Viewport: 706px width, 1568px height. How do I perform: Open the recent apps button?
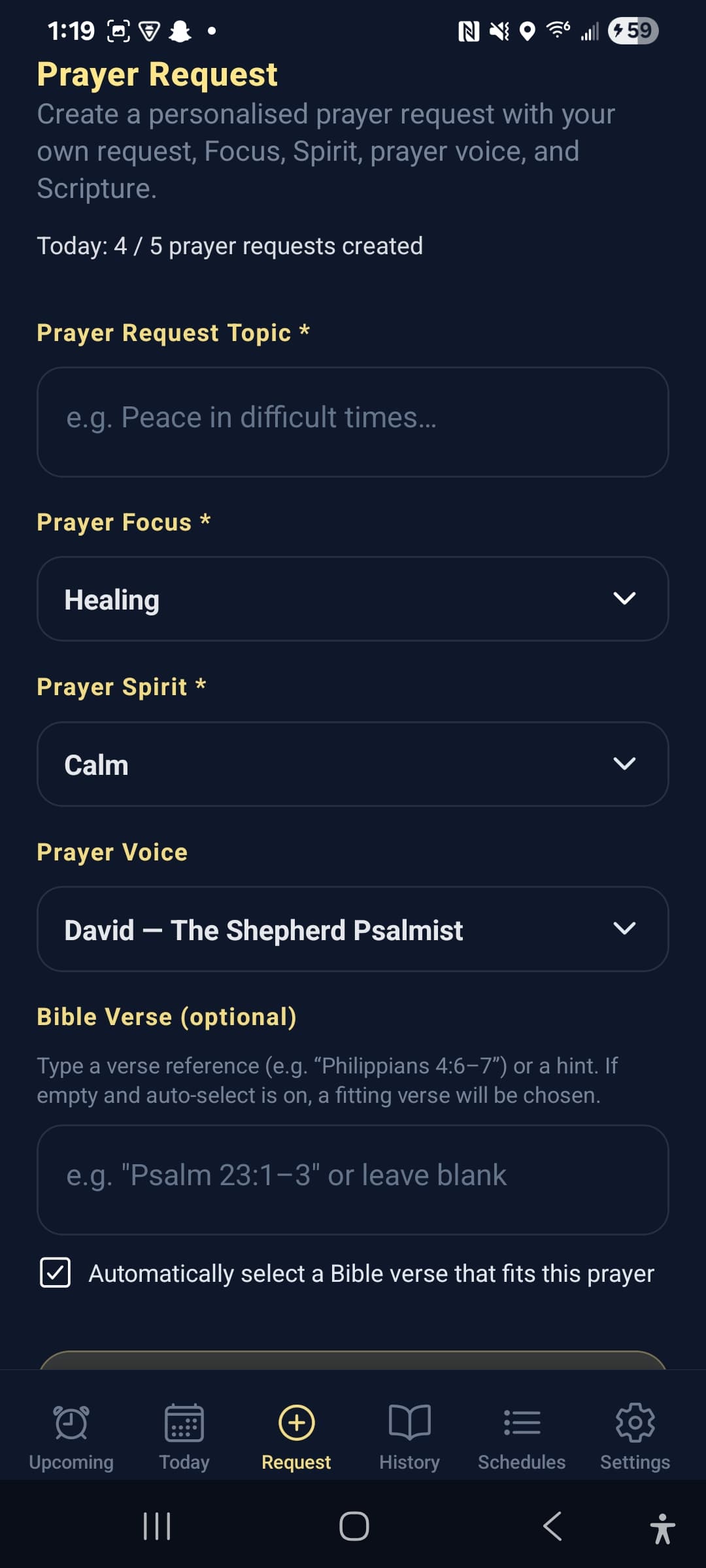tap(156, 1526)
